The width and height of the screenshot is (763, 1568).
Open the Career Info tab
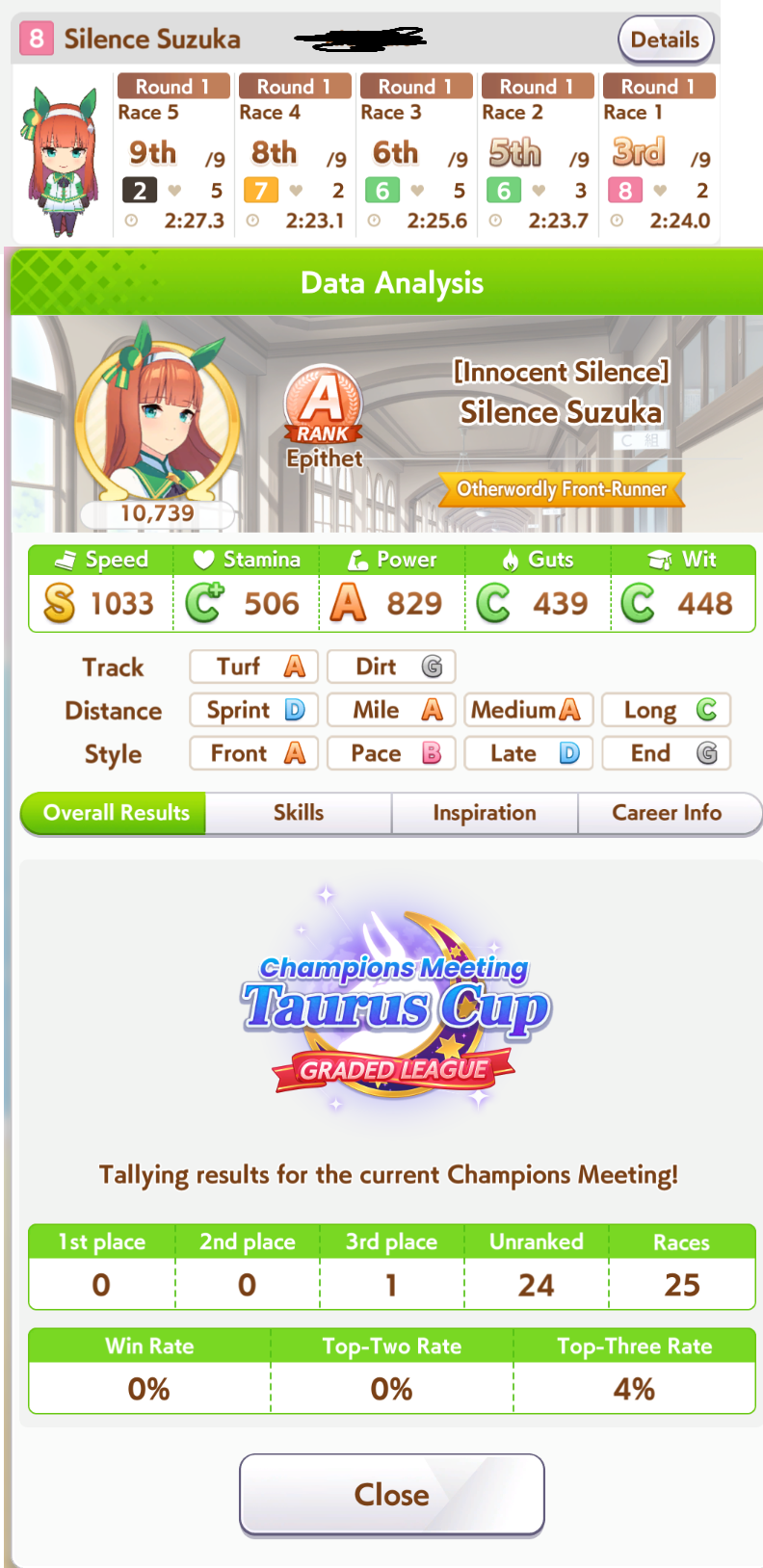point(668,813)
